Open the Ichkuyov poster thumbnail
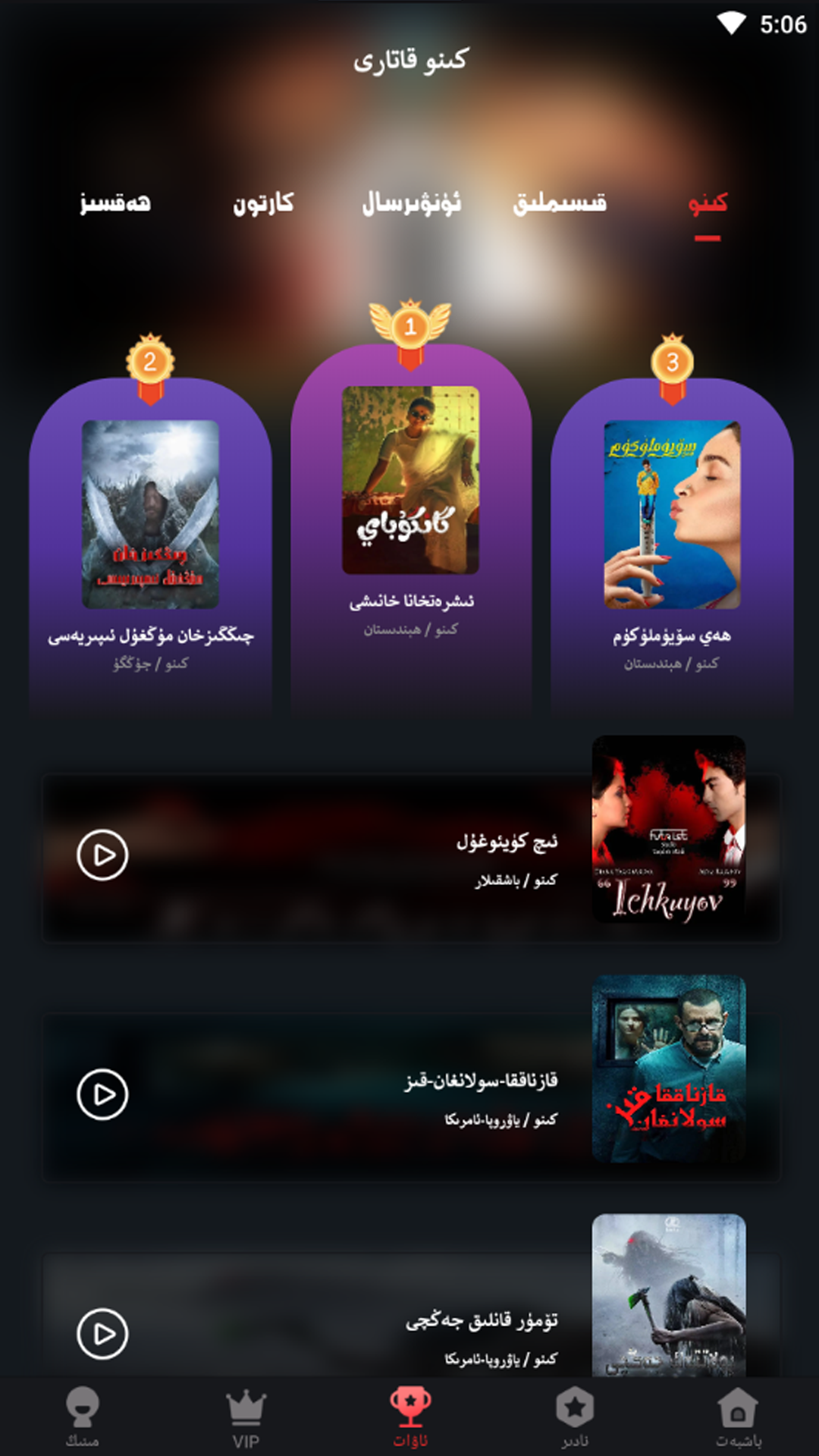Screen dimensions: 819x1456 (x=669, y=830)
